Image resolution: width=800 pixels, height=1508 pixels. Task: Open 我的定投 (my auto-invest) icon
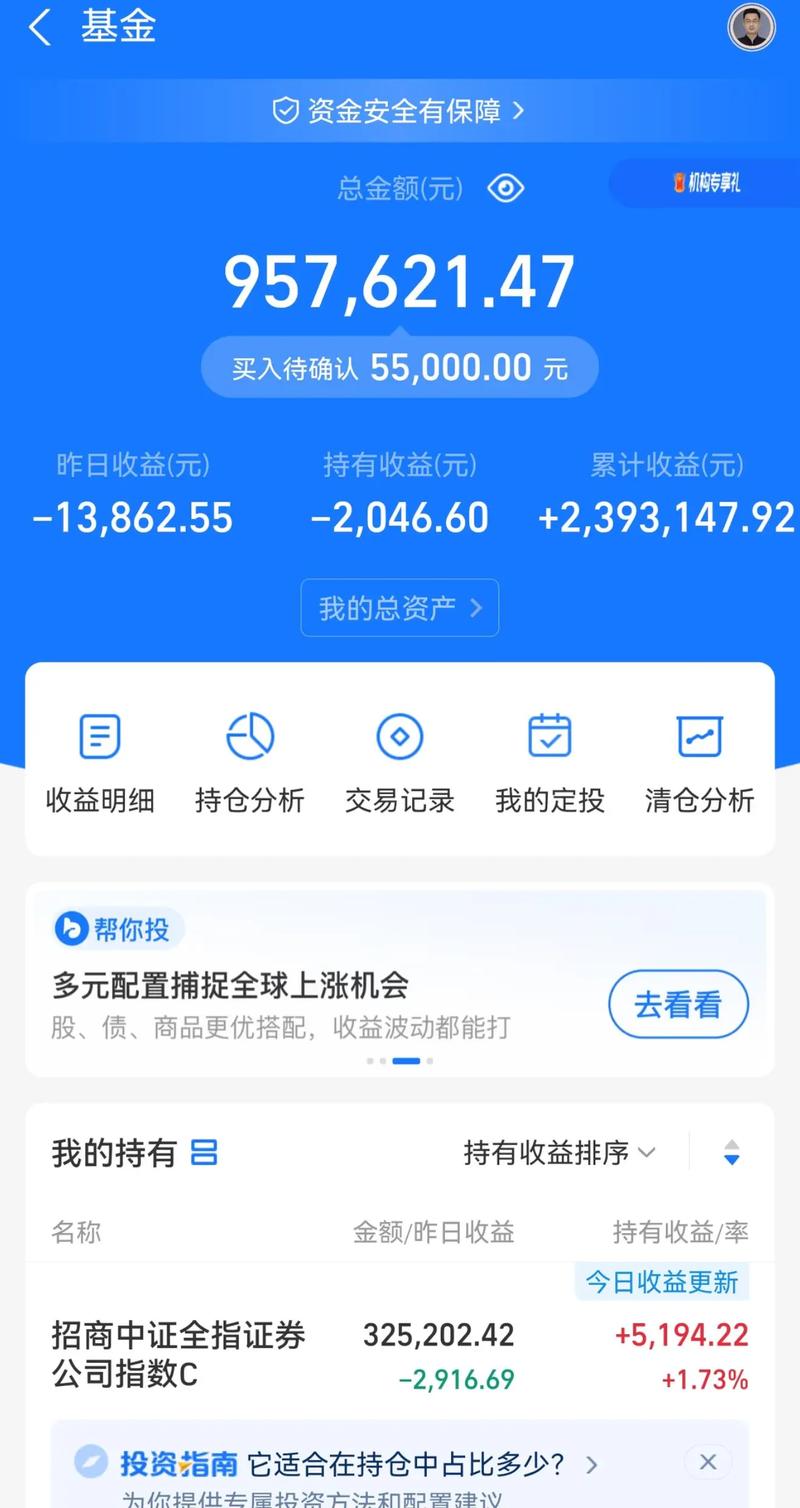tap(549, 760)
